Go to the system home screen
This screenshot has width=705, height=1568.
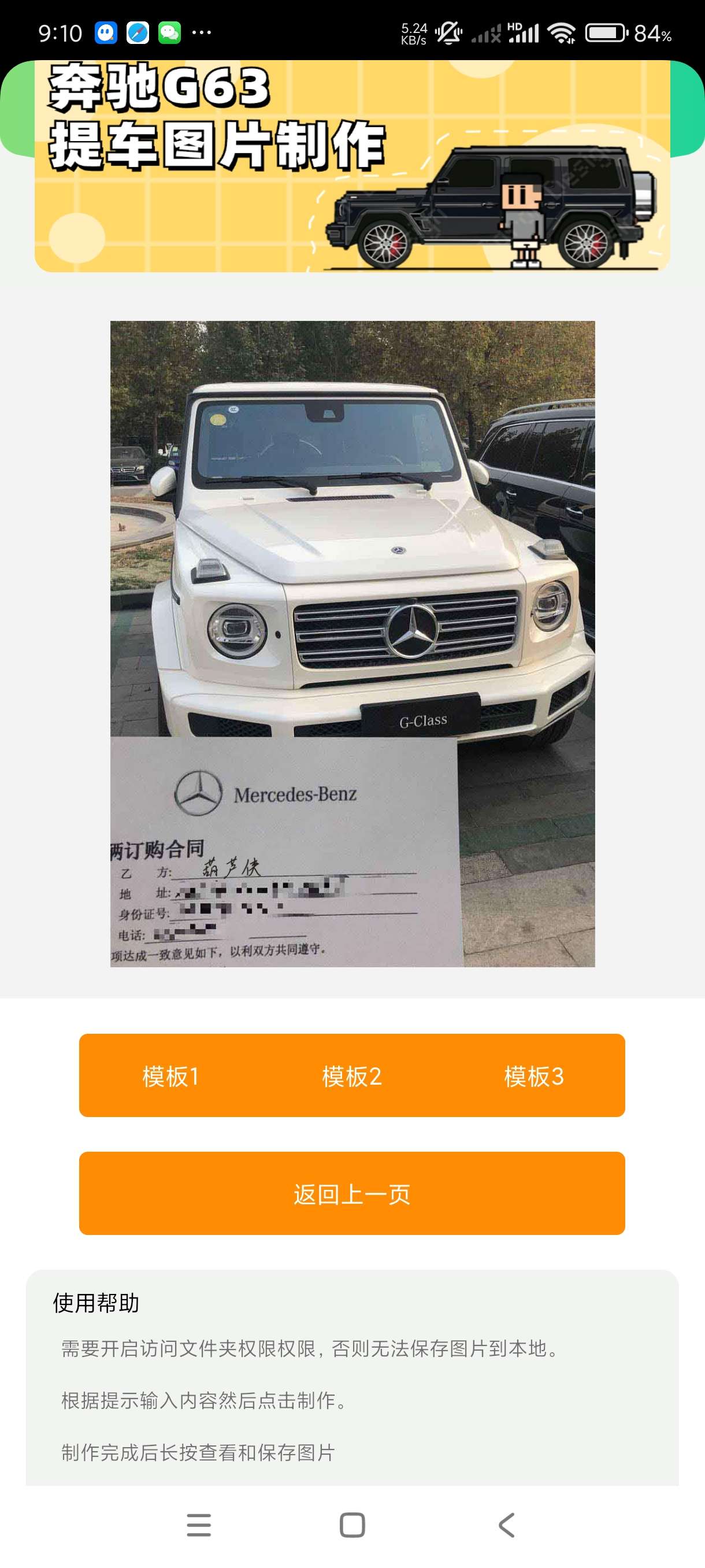(x=352, y=1525)
